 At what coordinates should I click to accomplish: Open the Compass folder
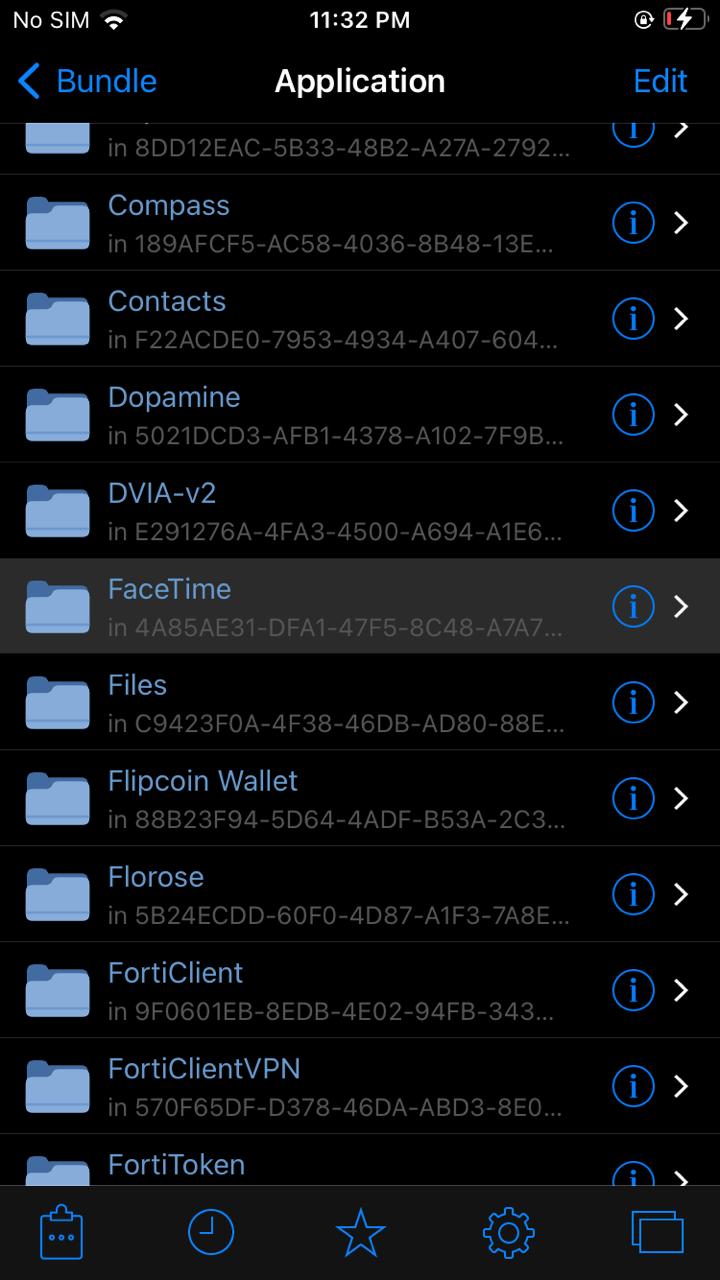300,223
